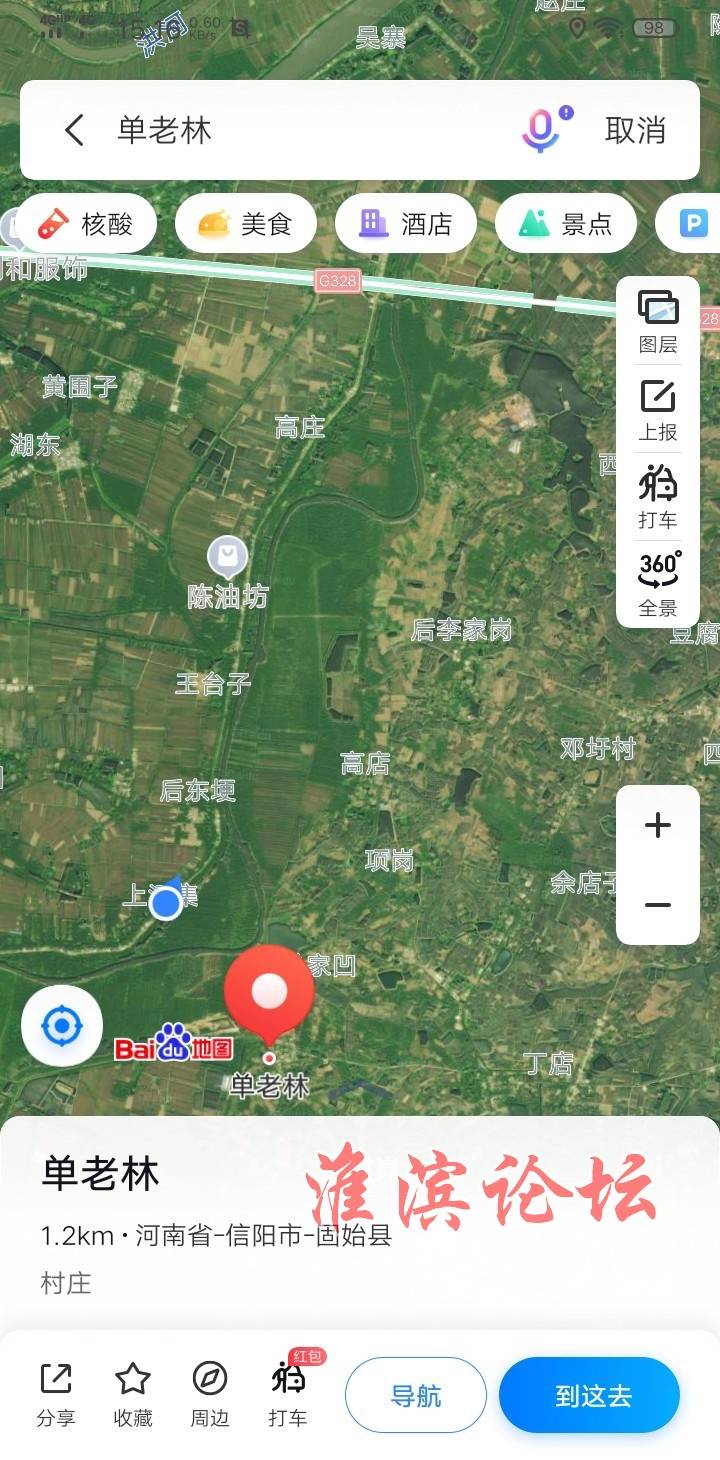Go back using the search bar arrow
The image size is (720, 1460).
click(x=74, y=130)
